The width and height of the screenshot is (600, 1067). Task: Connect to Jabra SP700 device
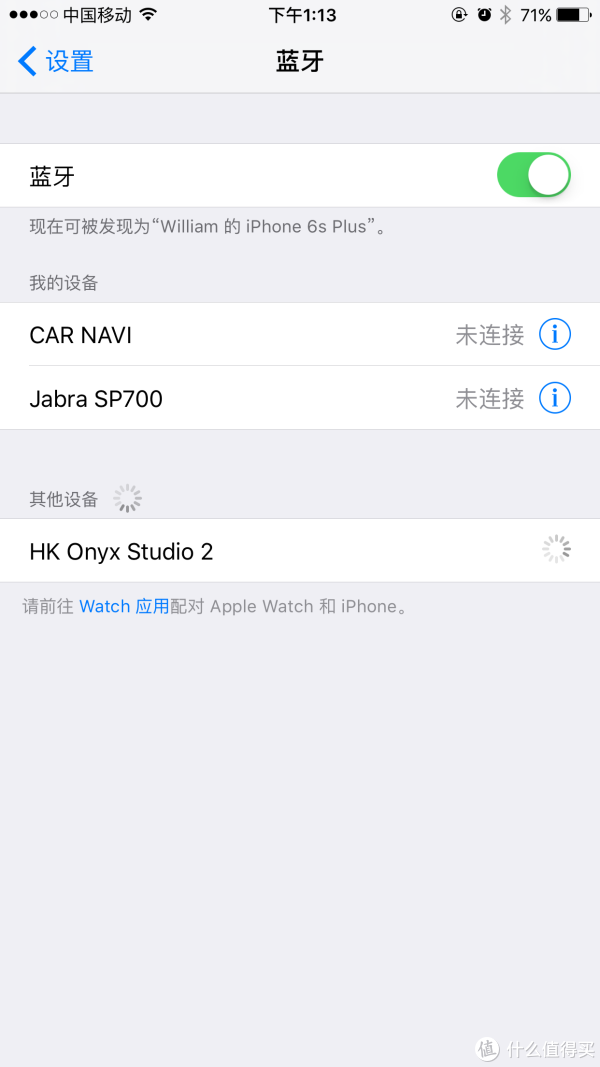coord(300,398)
